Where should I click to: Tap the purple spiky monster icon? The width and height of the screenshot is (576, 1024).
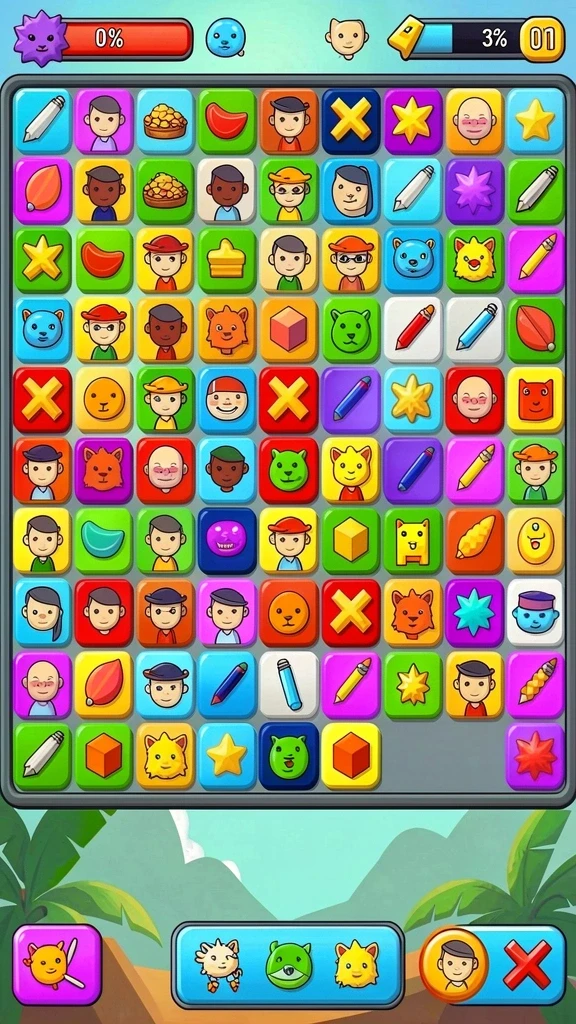pos(40,38)
